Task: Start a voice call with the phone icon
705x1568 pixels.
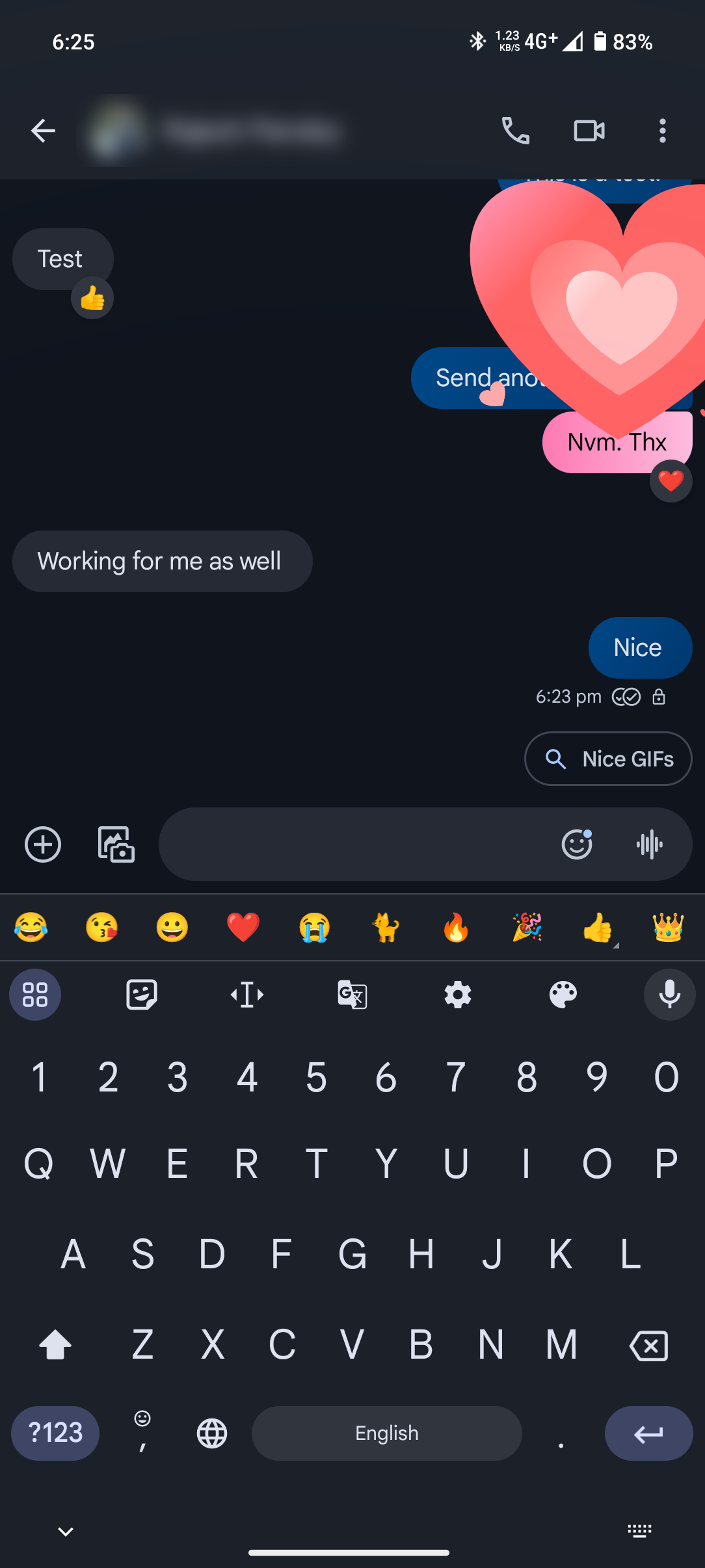Action: point(516,131)
